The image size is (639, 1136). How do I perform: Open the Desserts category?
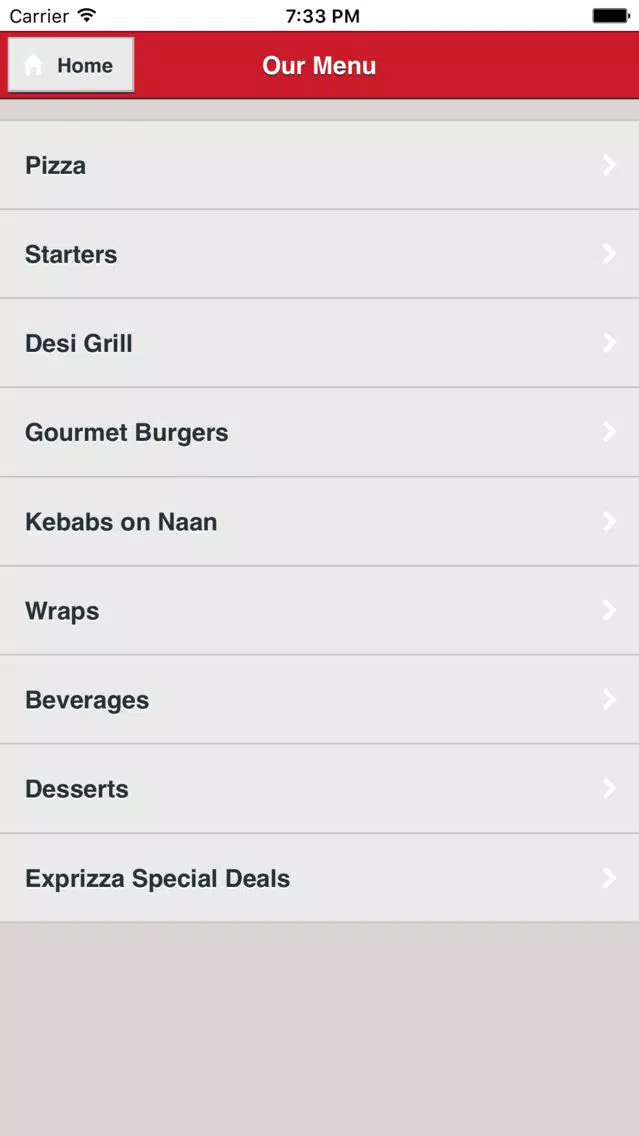click(x=320, y=789)
